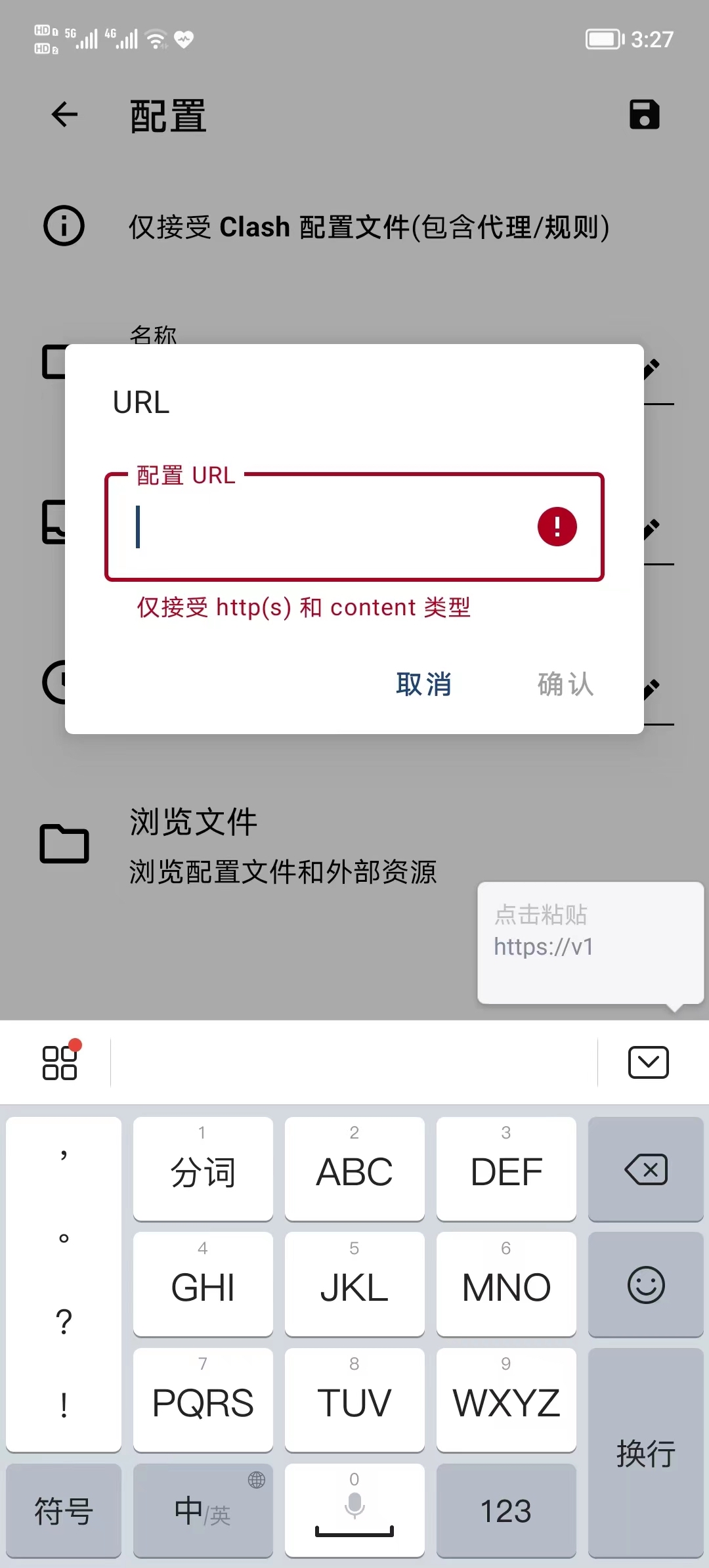Collapse the keyboard with the down-arrow icon
The width and height of the screenshot is (709, 1568).
tap(648, 1062)
